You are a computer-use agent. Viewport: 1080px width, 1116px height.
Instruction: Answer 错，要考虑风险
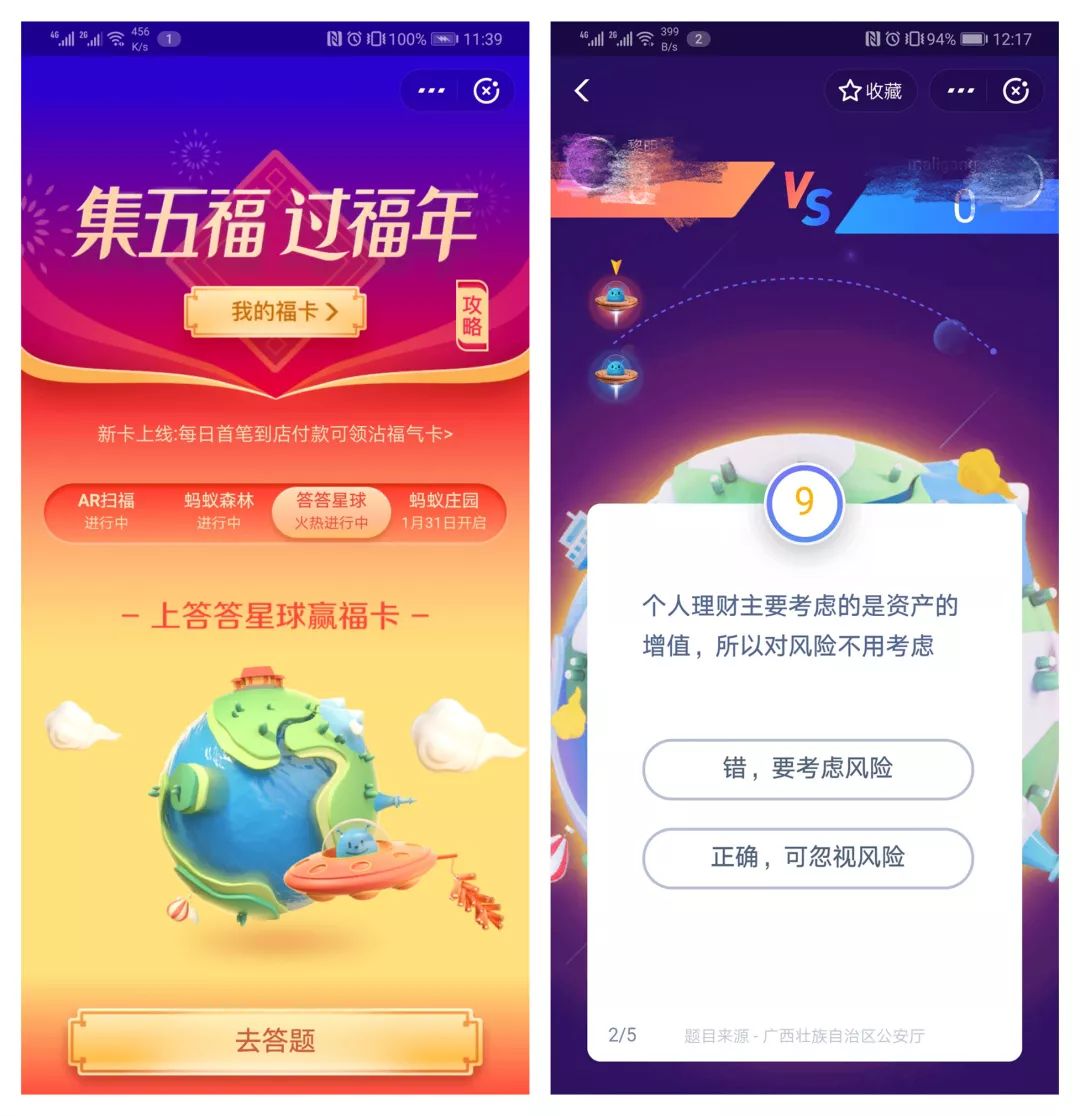[807, 769]
